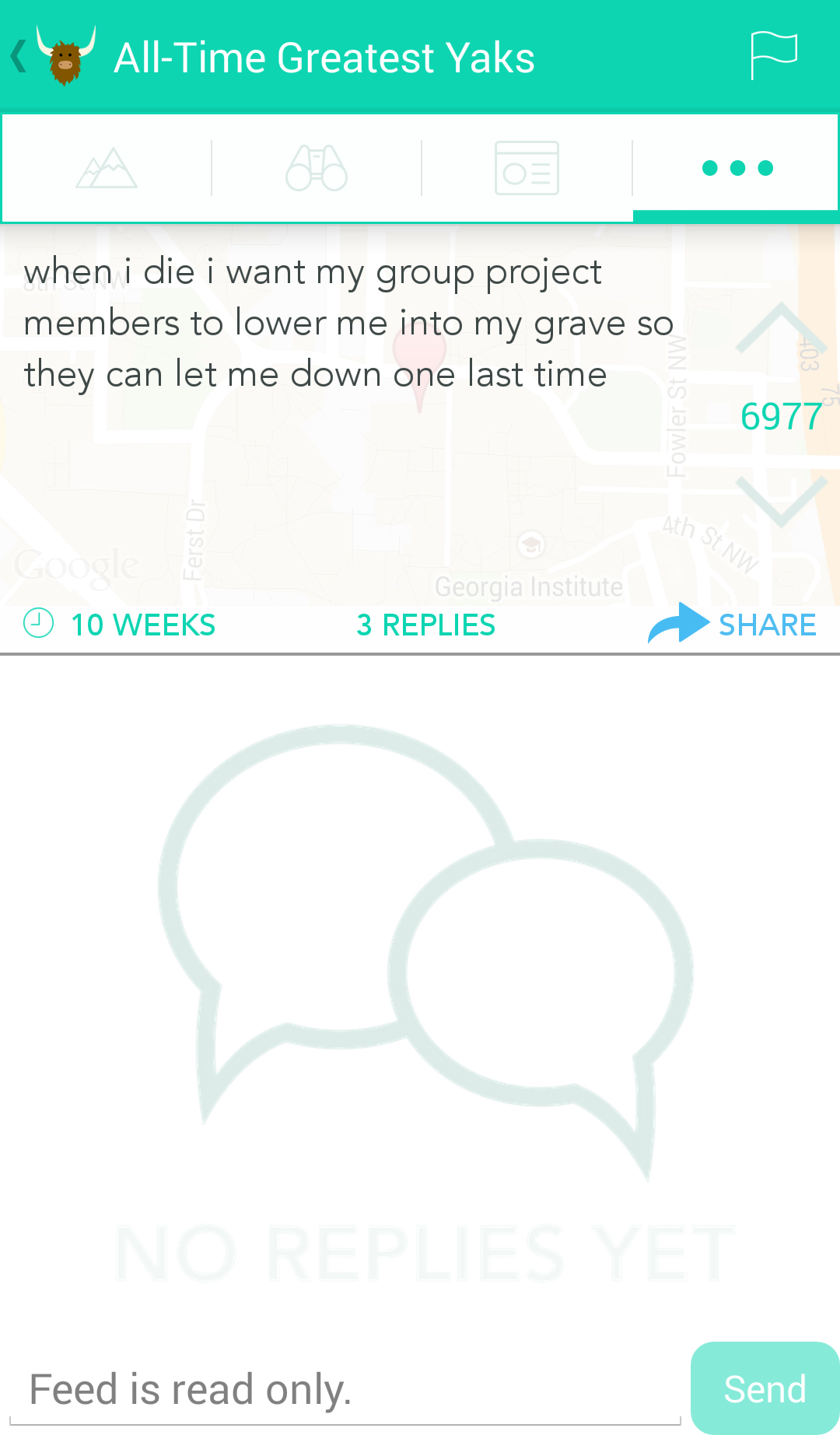Open the profile card tab

click(527, 168)
